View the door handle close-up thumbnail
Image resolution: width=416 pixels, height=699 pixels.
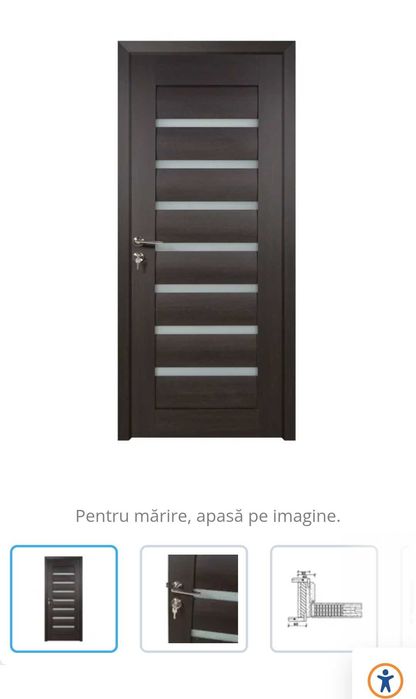point(194,599)
